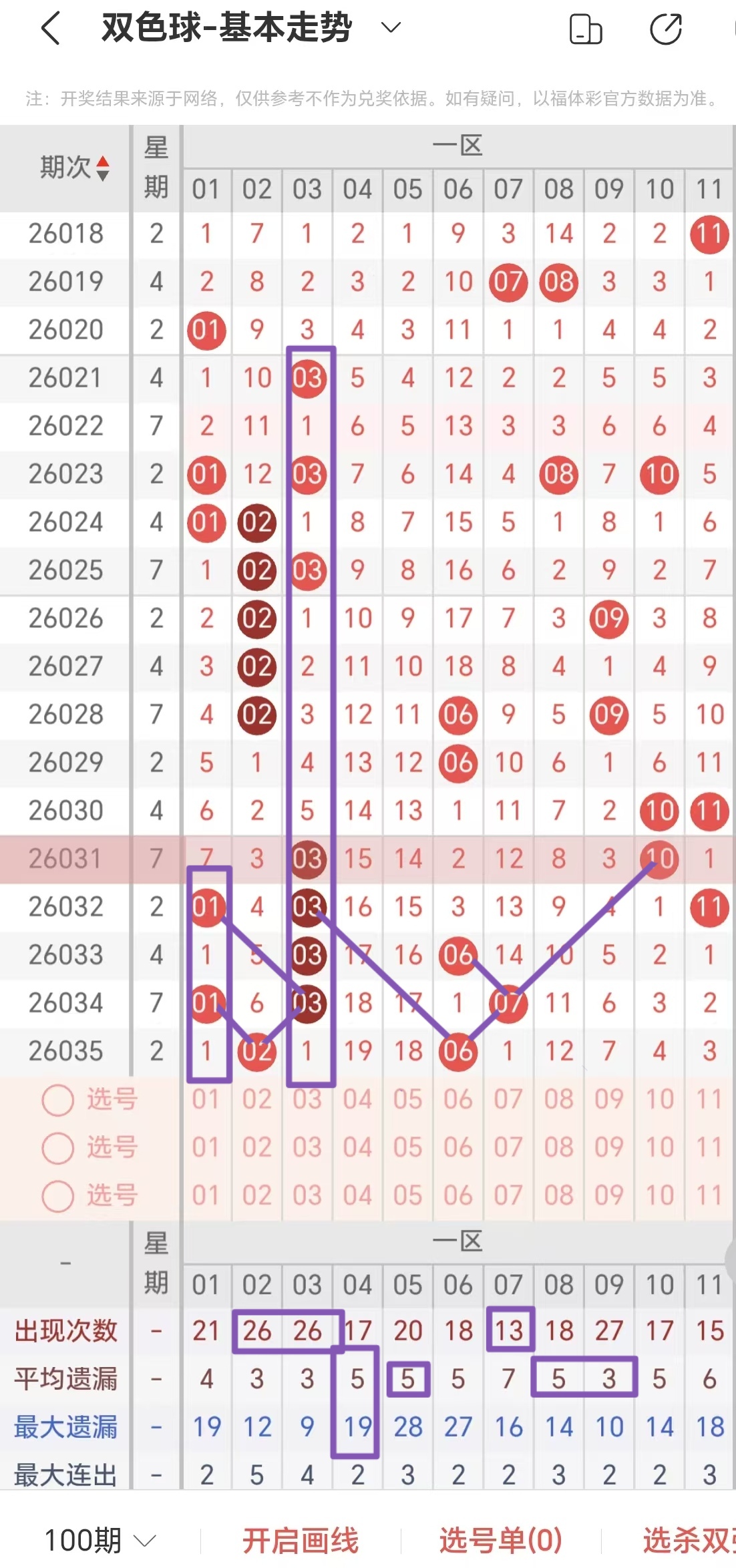736x1568 pixels.
Task: Select the second 选号 radio circle
Action: click(57, 1148)
